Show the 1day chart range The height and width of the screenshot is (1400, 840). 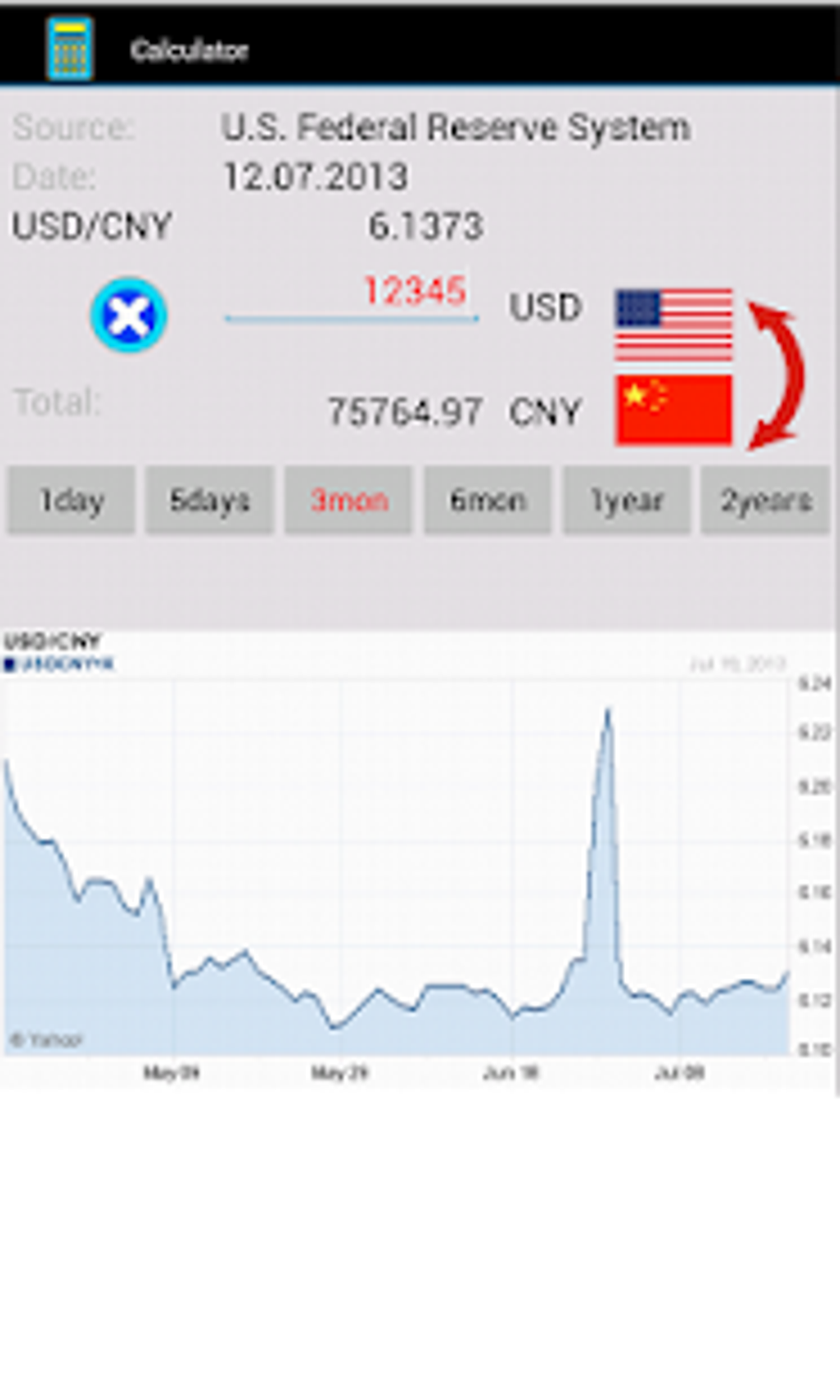point(72,500)
